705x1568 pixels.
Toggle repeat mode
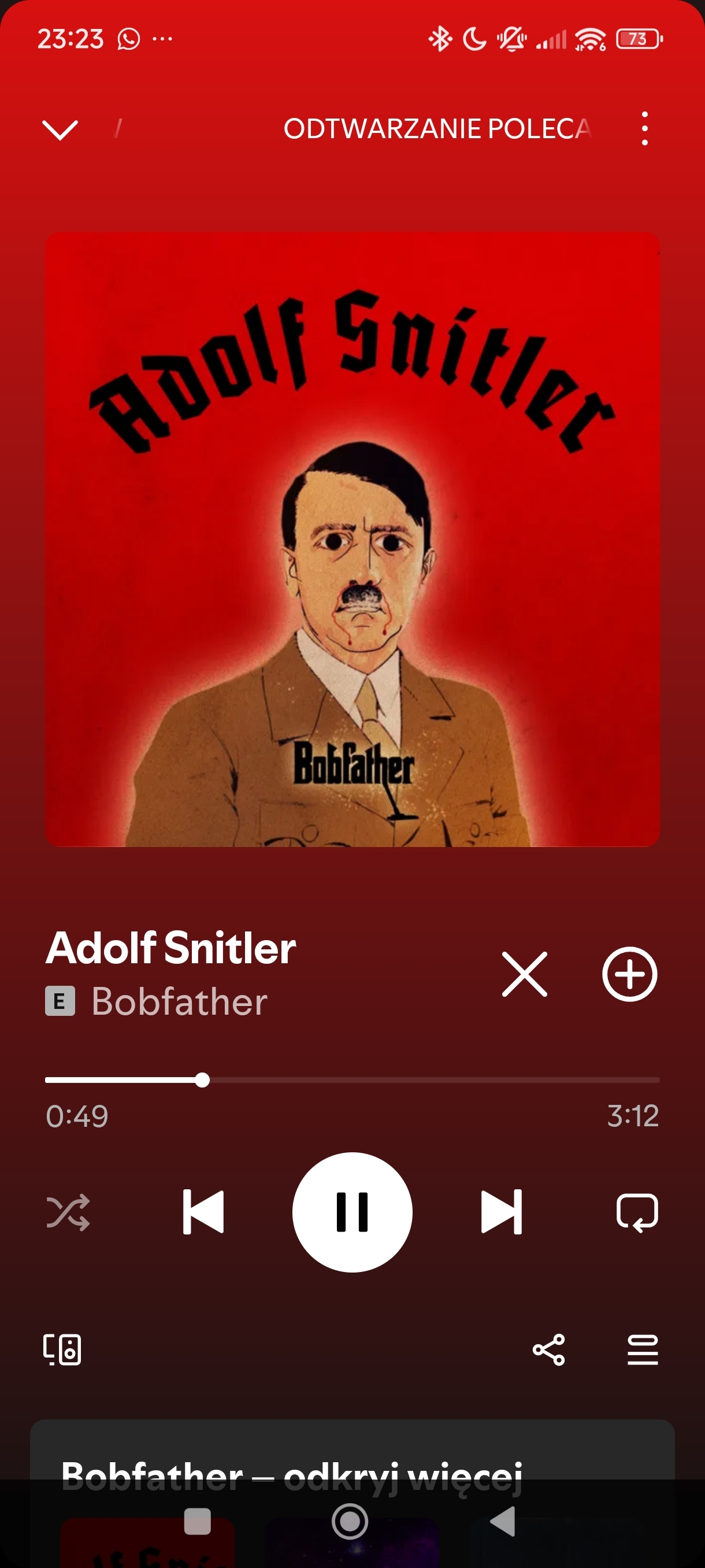point(636,1212)
